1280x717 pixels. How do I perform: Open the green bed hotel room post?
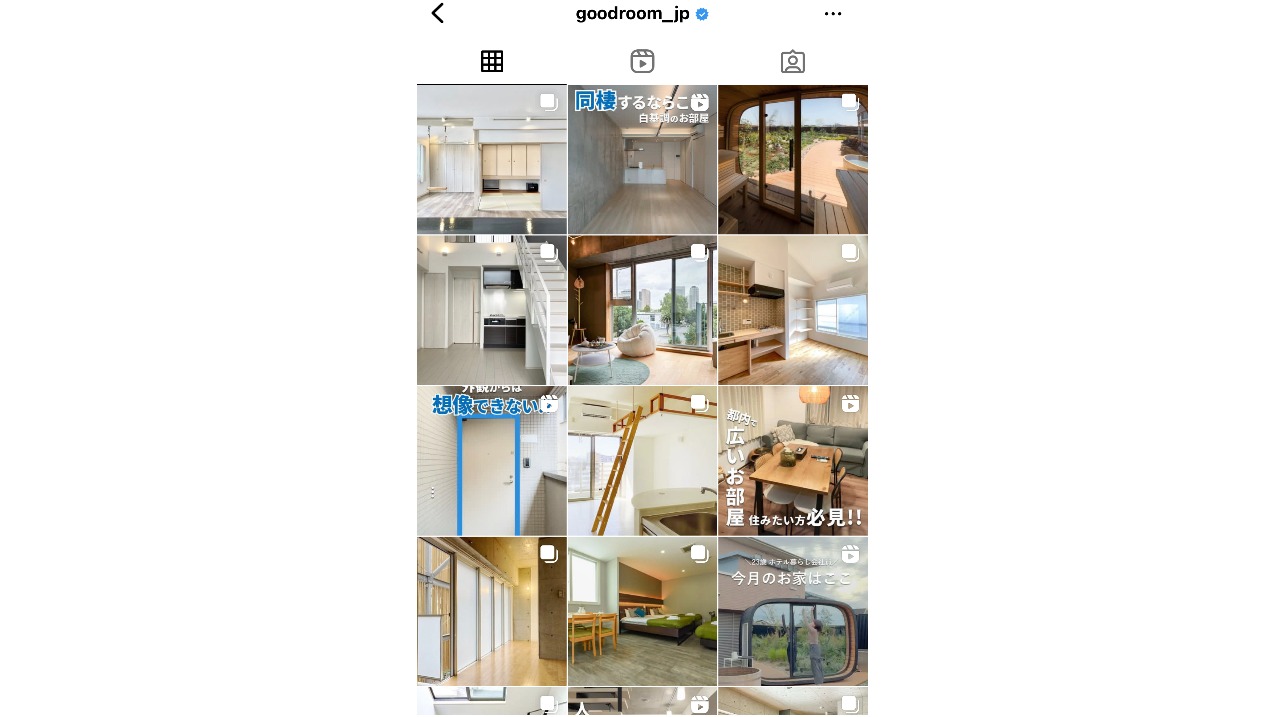642,612
